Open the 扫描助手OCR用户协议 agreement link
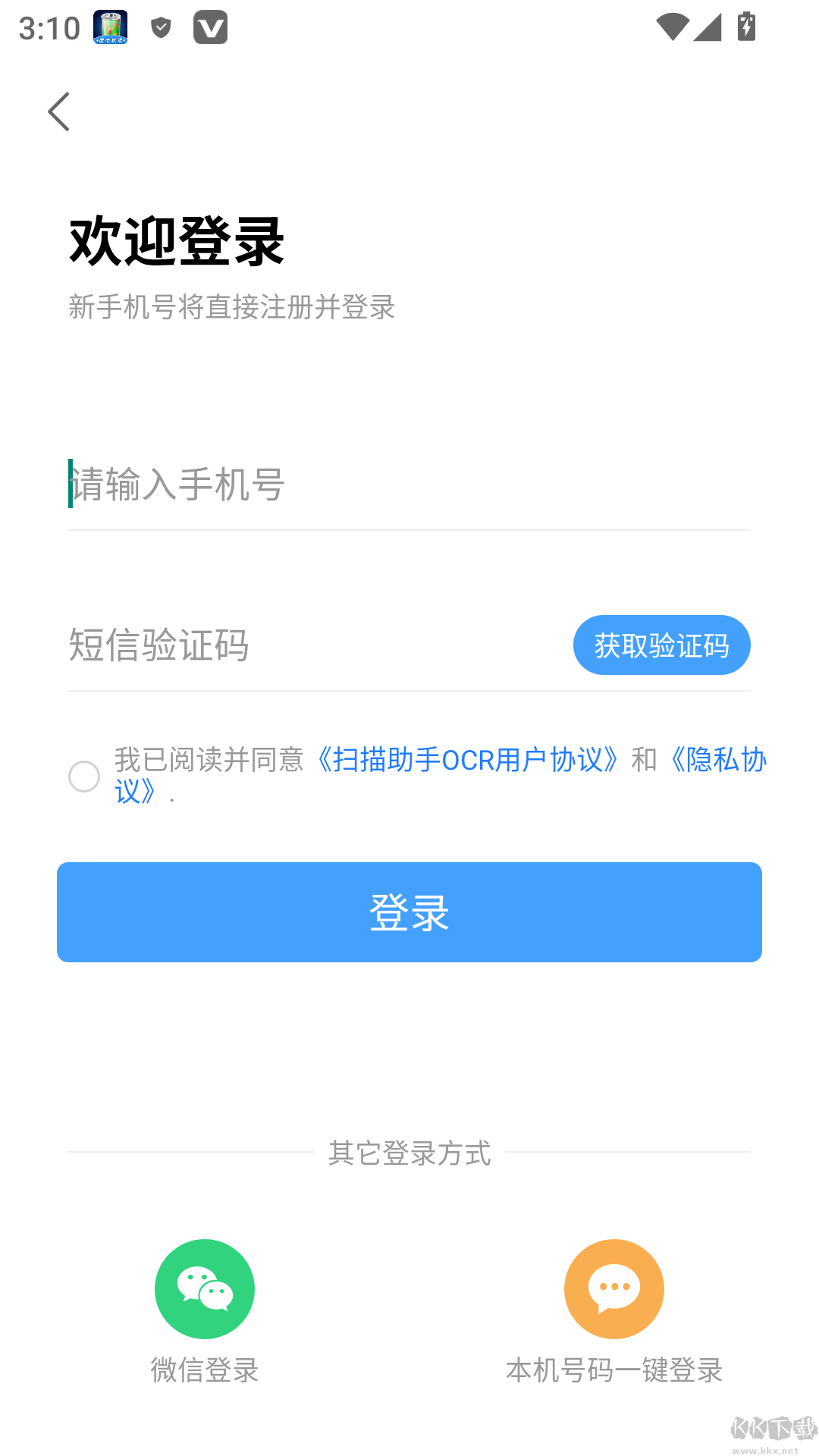This screenshot has width=819, height=1456. (466, 761)
